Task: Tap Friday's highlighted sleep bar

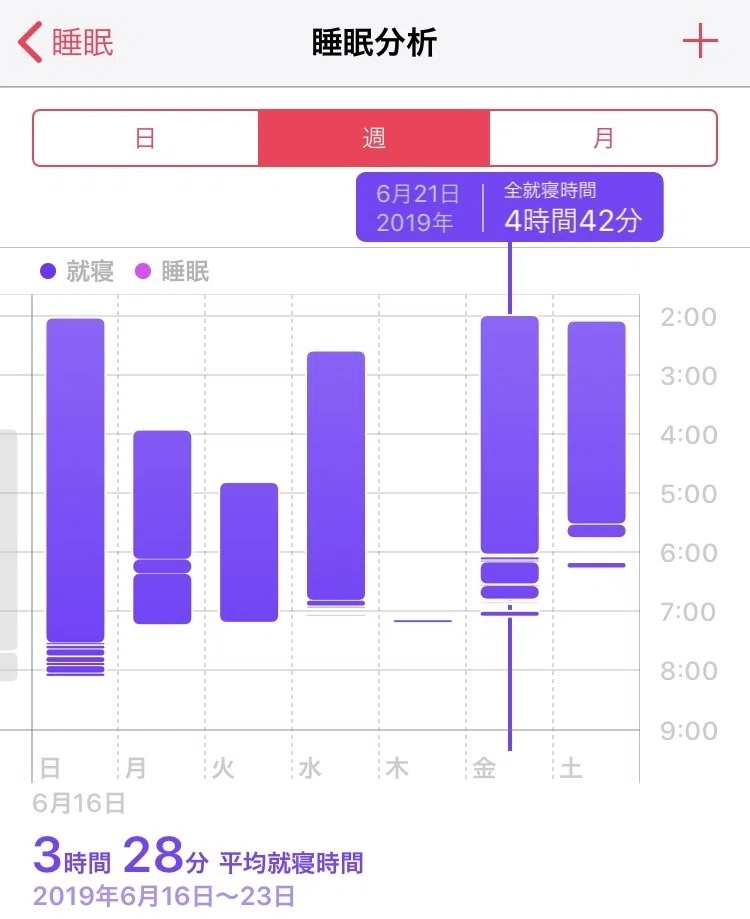Action: [x=510, y=465]
